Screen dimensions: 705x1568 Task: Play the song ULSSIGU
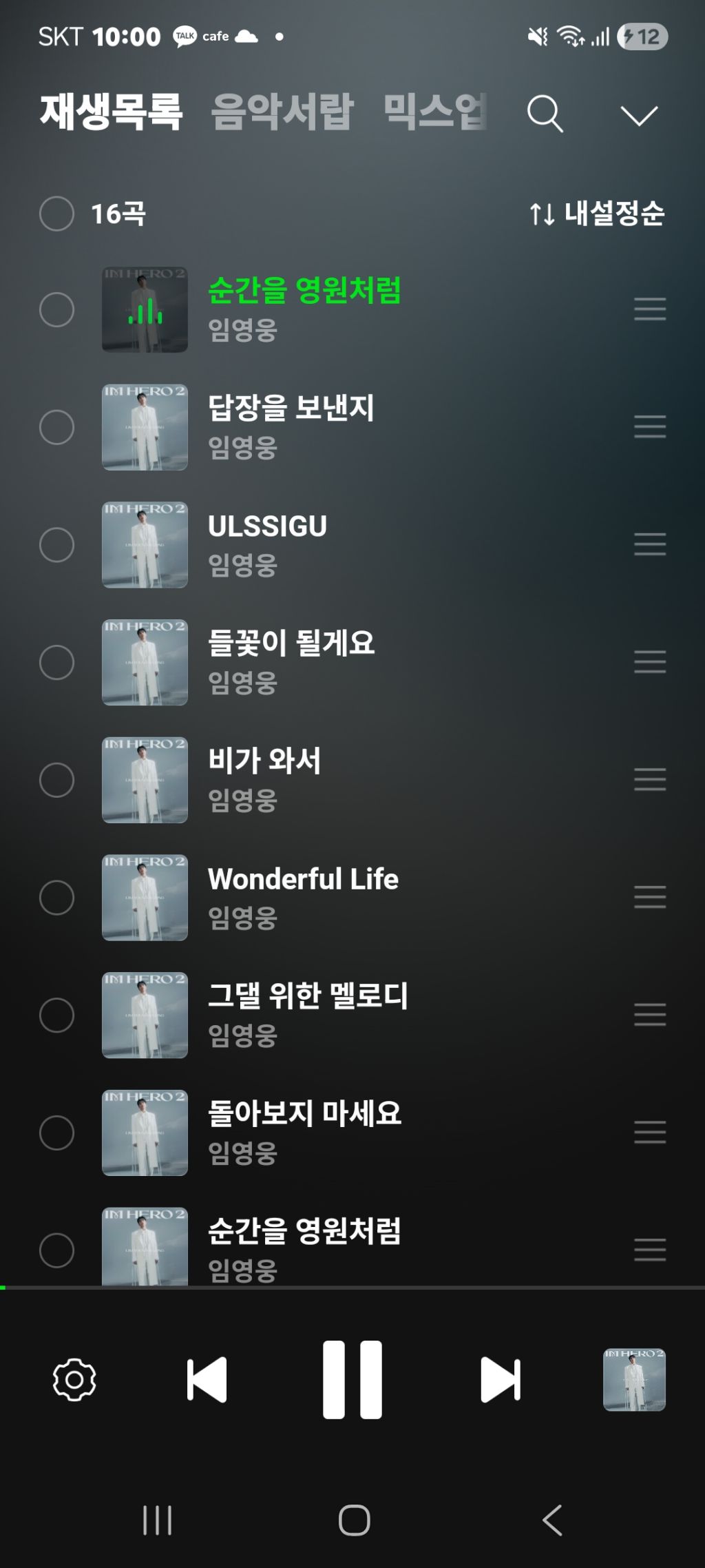[268, 526]
